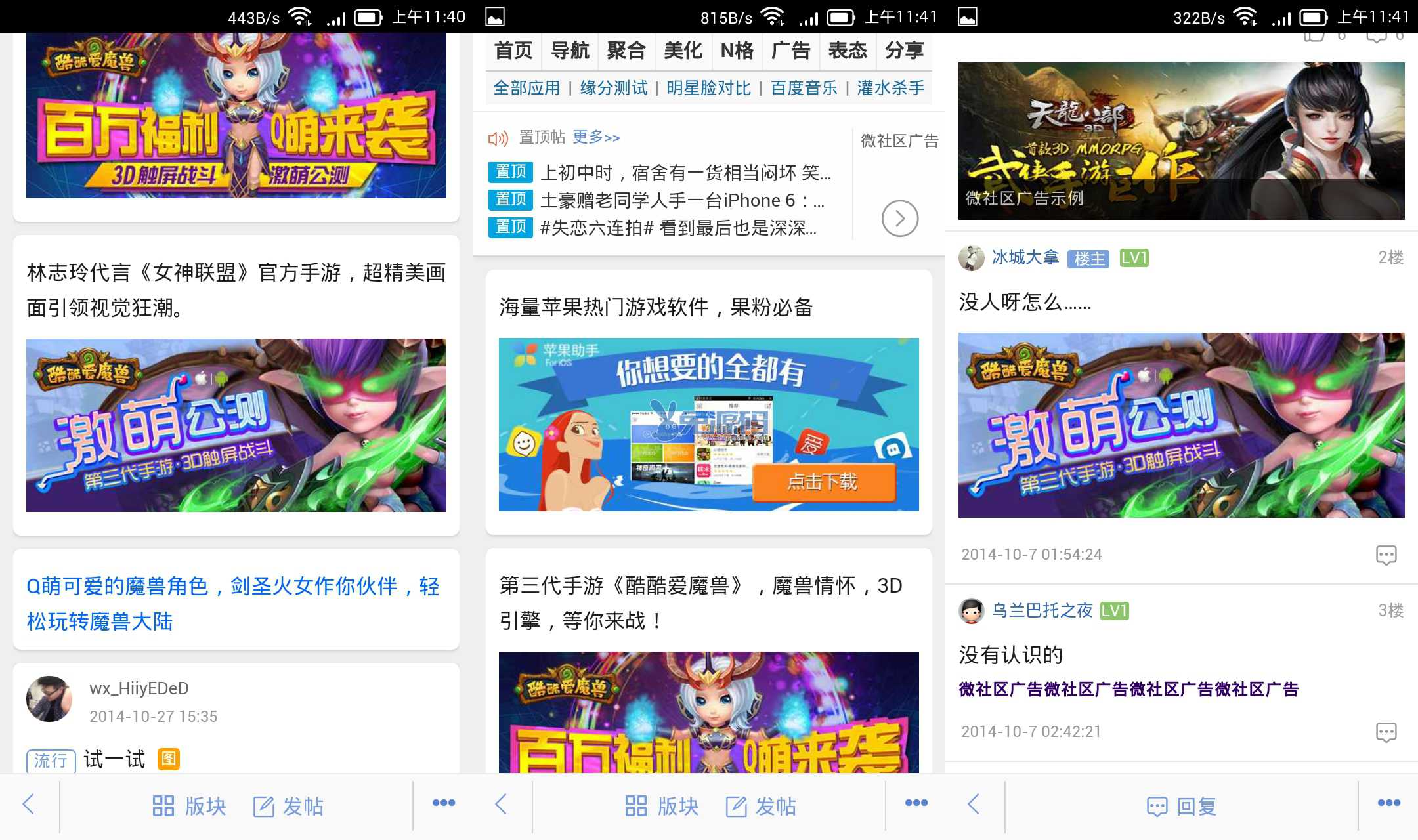Tap the circular arrow under 微社区广告
This screenshot has height=840, width=1418.
[899, 219]
